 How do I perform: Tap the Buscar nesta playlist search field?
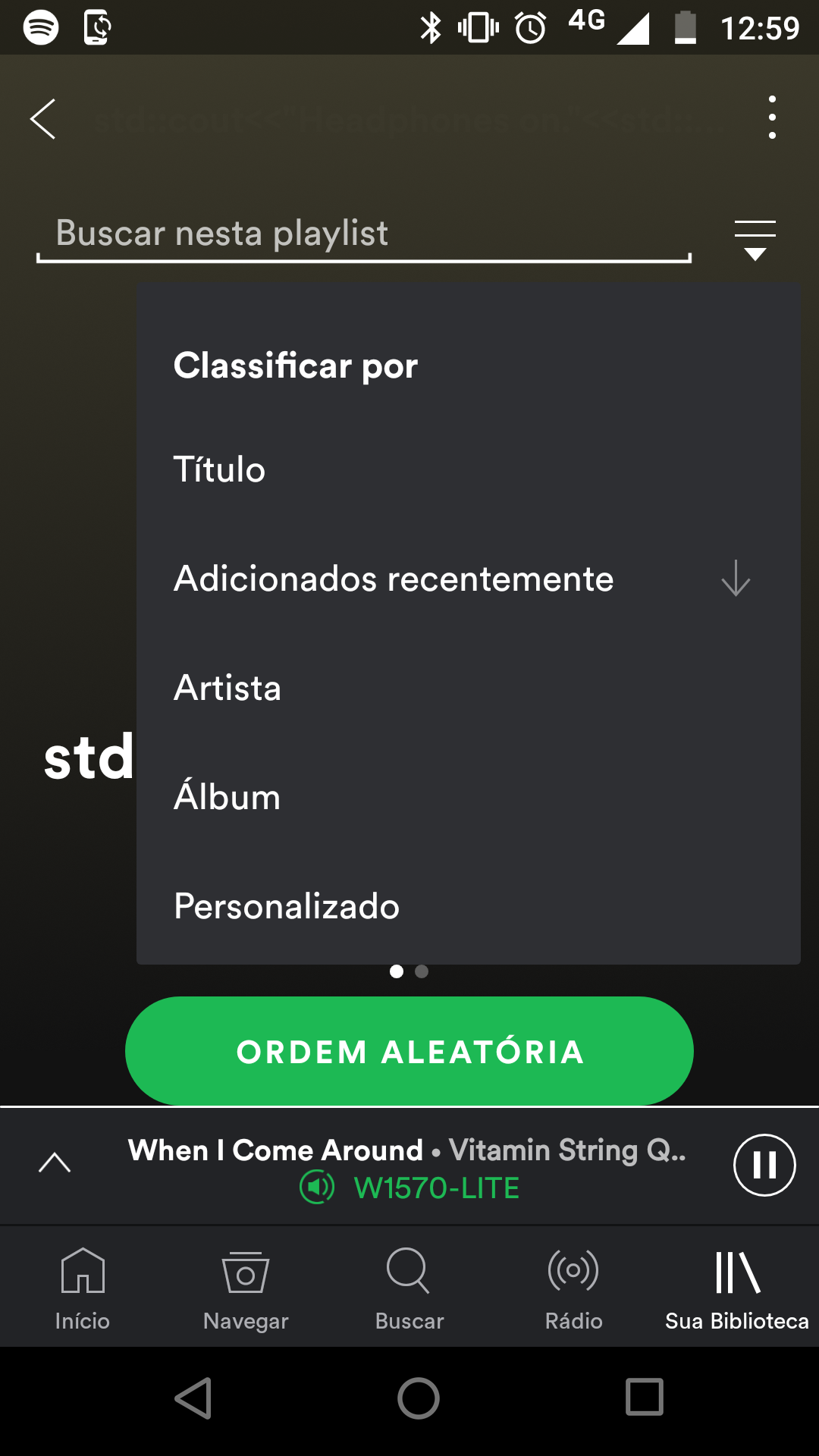[x=364, y=234]
